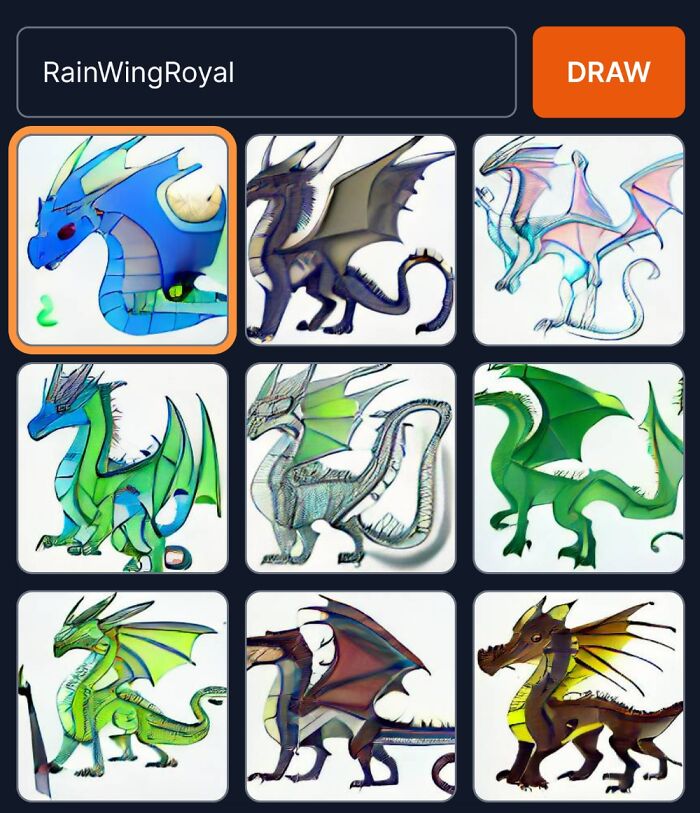Tap the RainWingRoyal text prompt field

(x=266, y=72)
